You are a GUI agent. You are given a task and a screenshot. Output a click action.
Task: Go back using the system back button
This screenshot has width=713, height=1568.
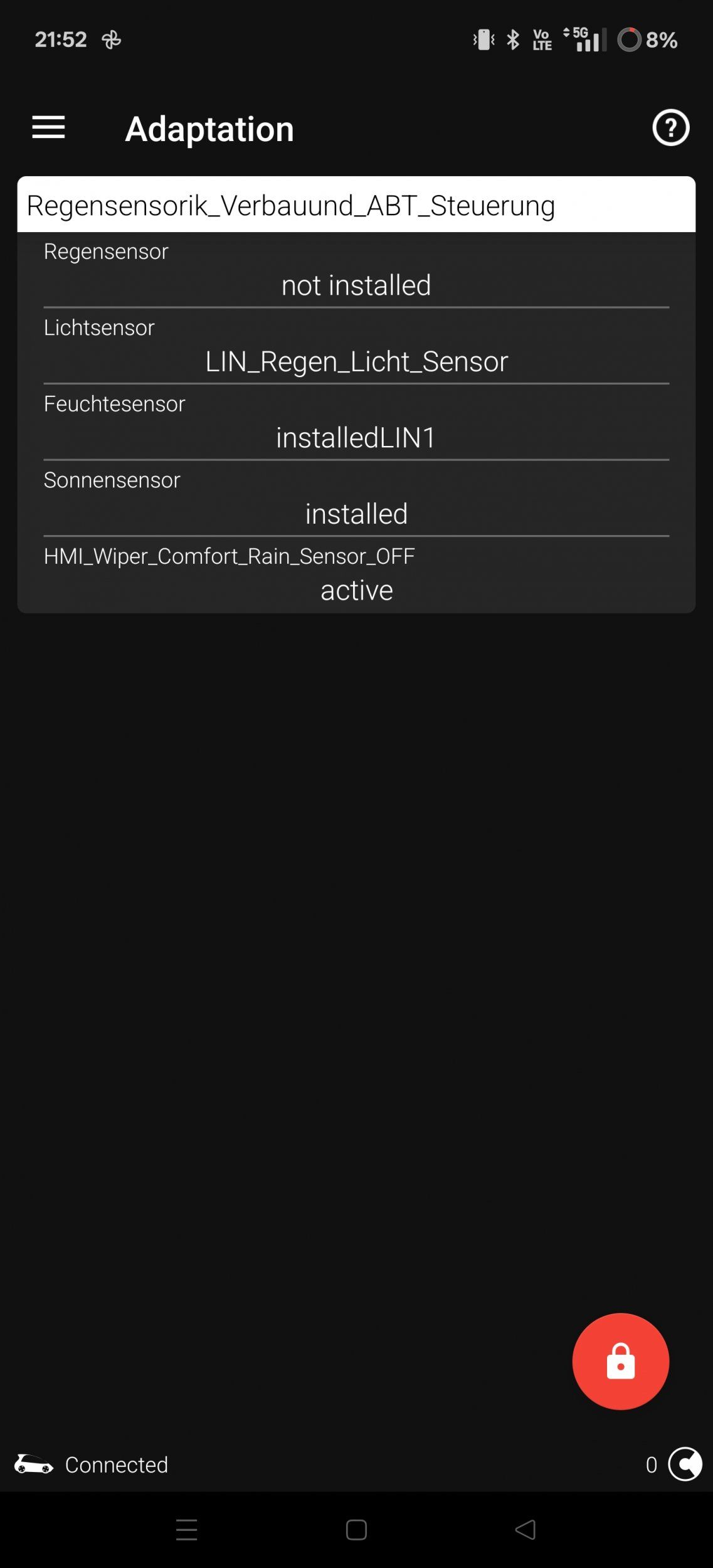526,1530
